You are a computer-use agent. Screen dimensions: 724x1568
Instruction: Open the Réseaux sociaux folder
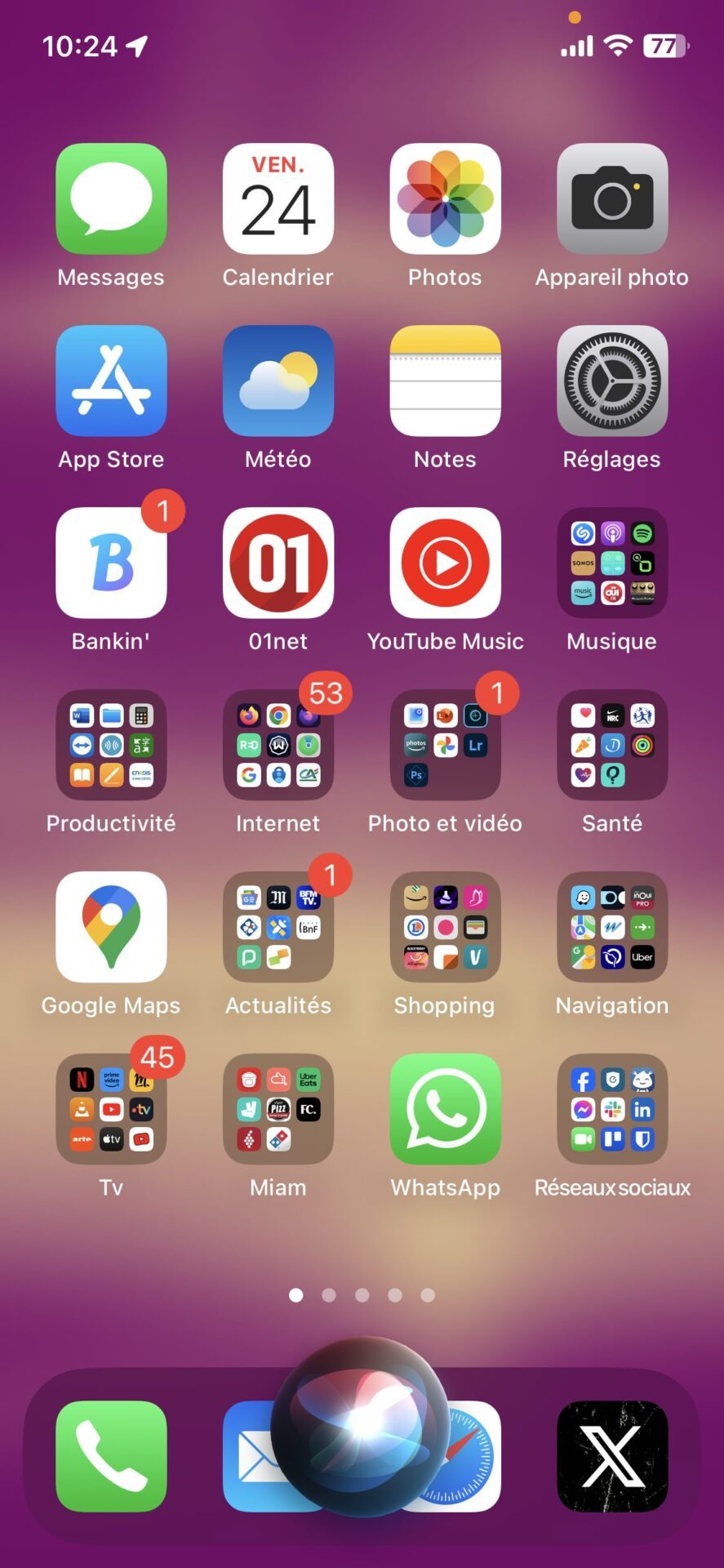click(x=612, y=1109)
